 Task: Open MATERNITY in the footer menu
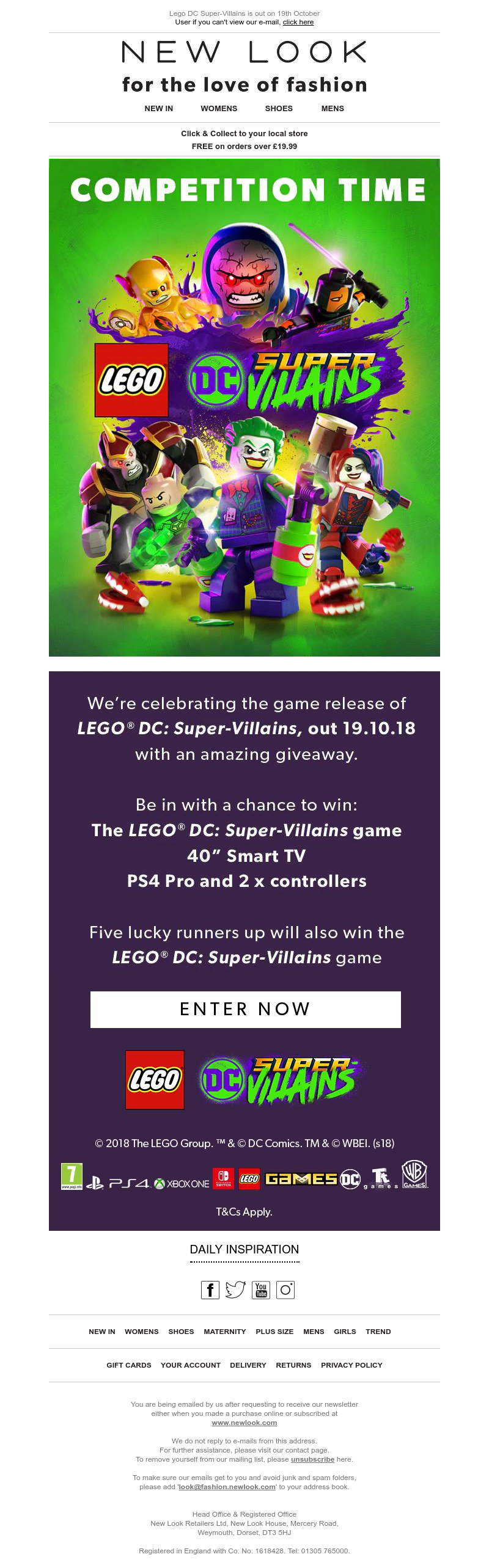click(x=225, y=1332)
